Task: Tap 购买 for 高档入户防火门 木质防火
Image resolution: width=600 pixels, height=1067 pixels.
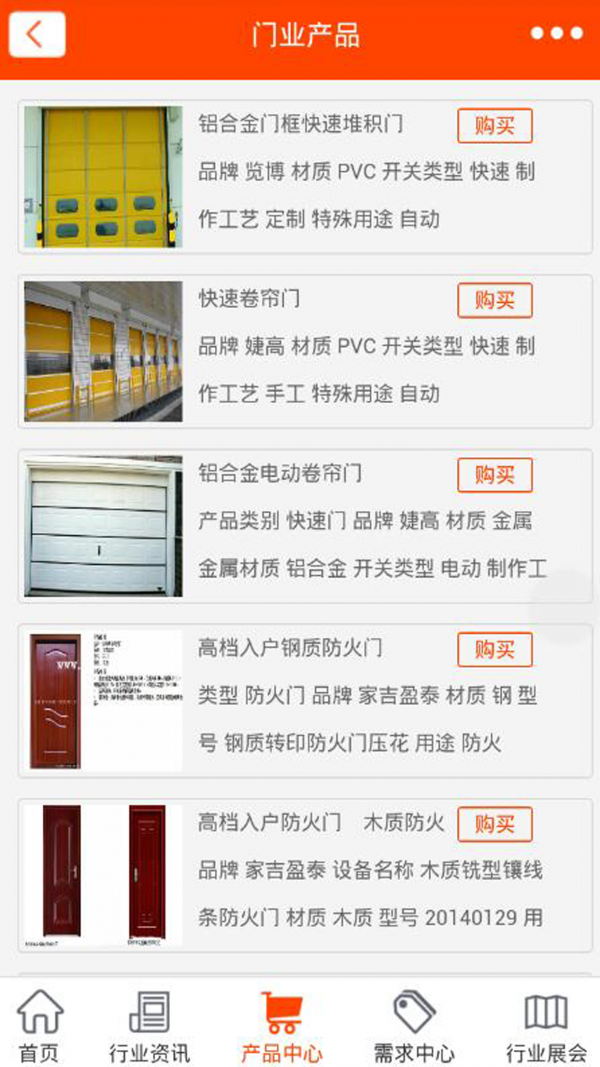Action: coord(494,825)
